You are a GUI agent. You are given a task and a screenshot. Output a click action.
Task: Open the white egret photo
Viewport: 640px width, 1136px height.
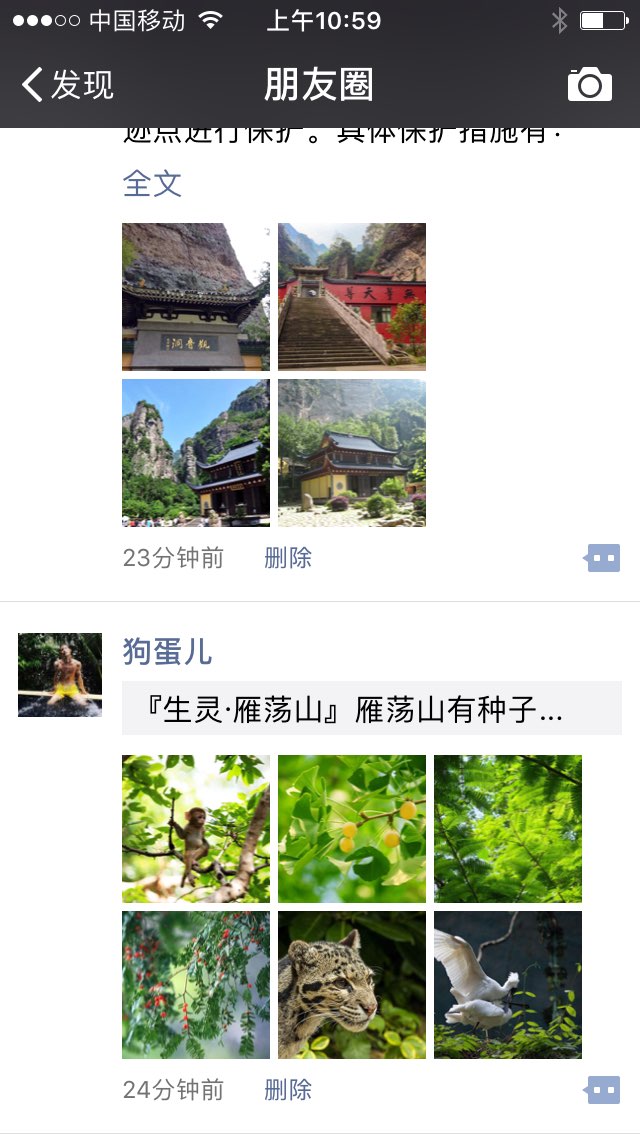[x=508, y=985]
